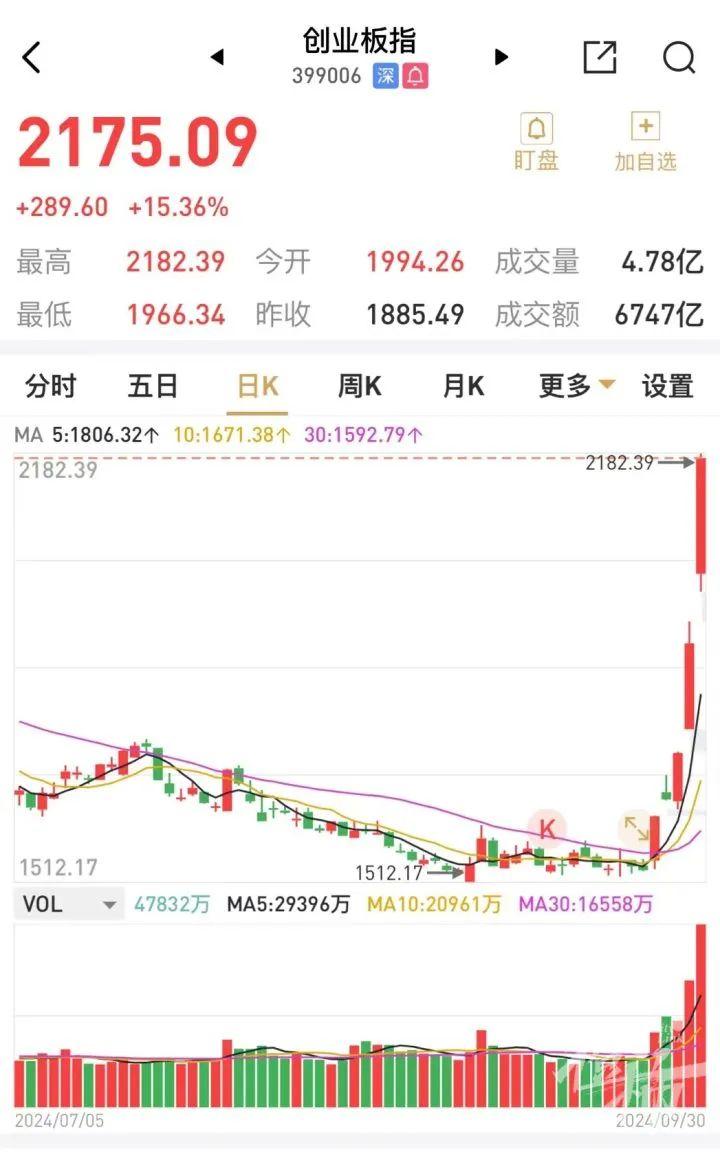The image size is (720, 1167).
Task: Switch to the 周K chart tab
Action: [360, 386]
